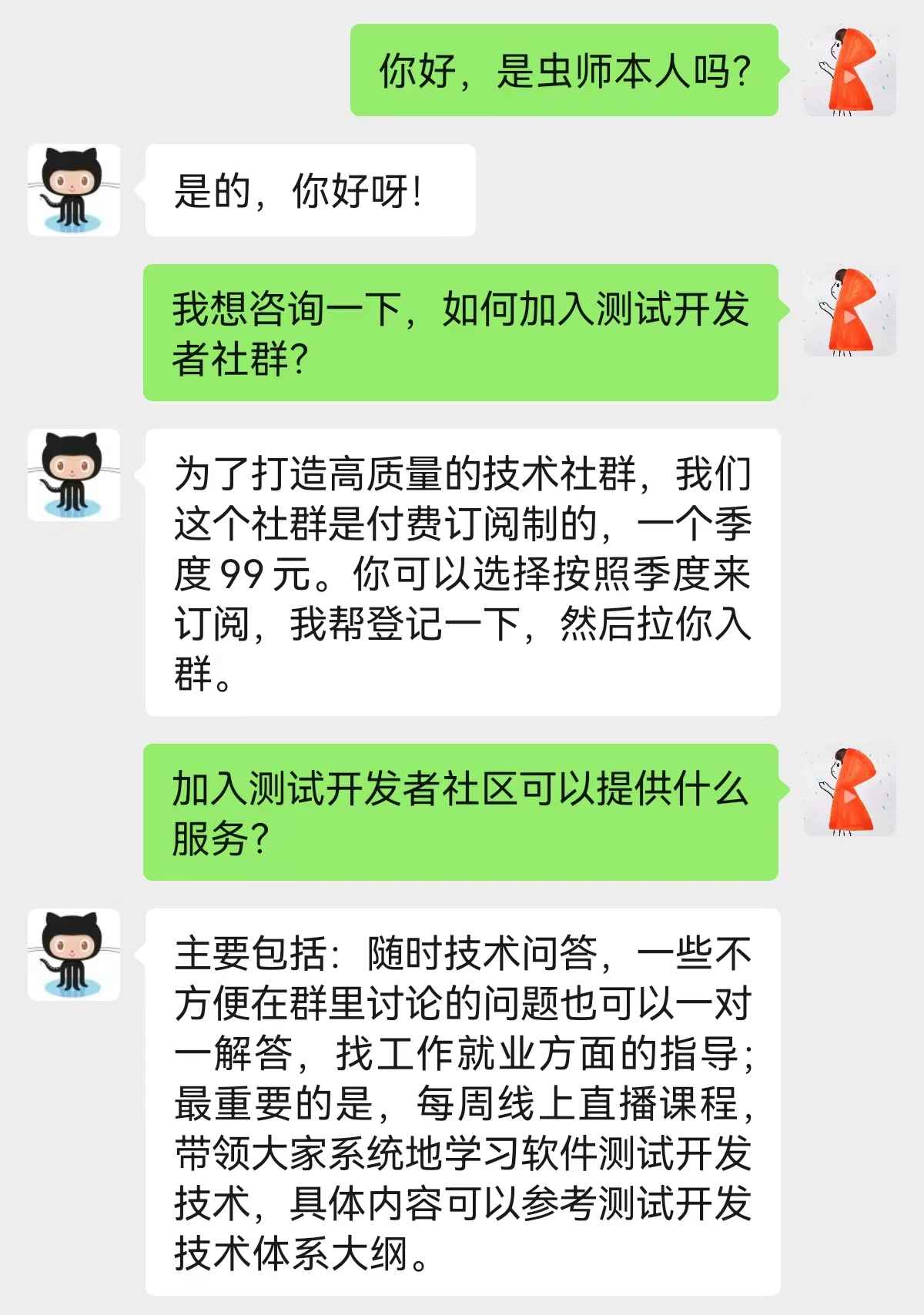Open octocat avatar beside "主要包括" reply

[74, 955]
